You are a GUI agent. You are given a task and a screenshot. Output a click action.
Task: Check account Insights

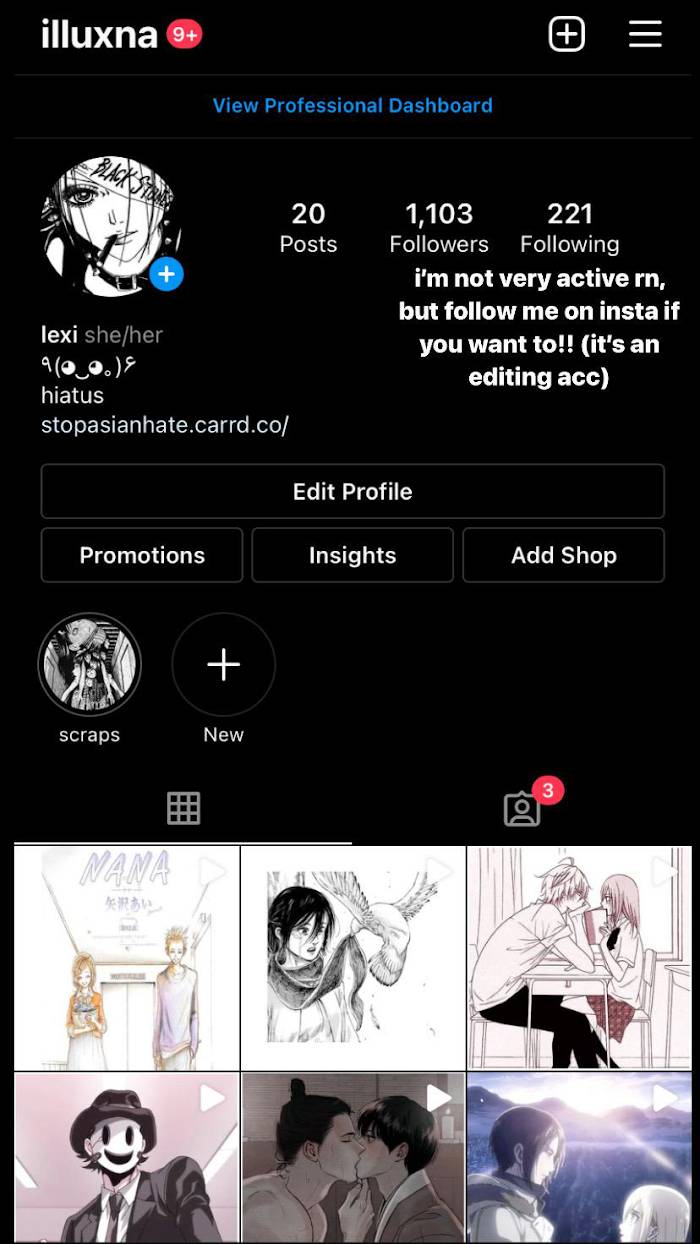tap(352, 556)
